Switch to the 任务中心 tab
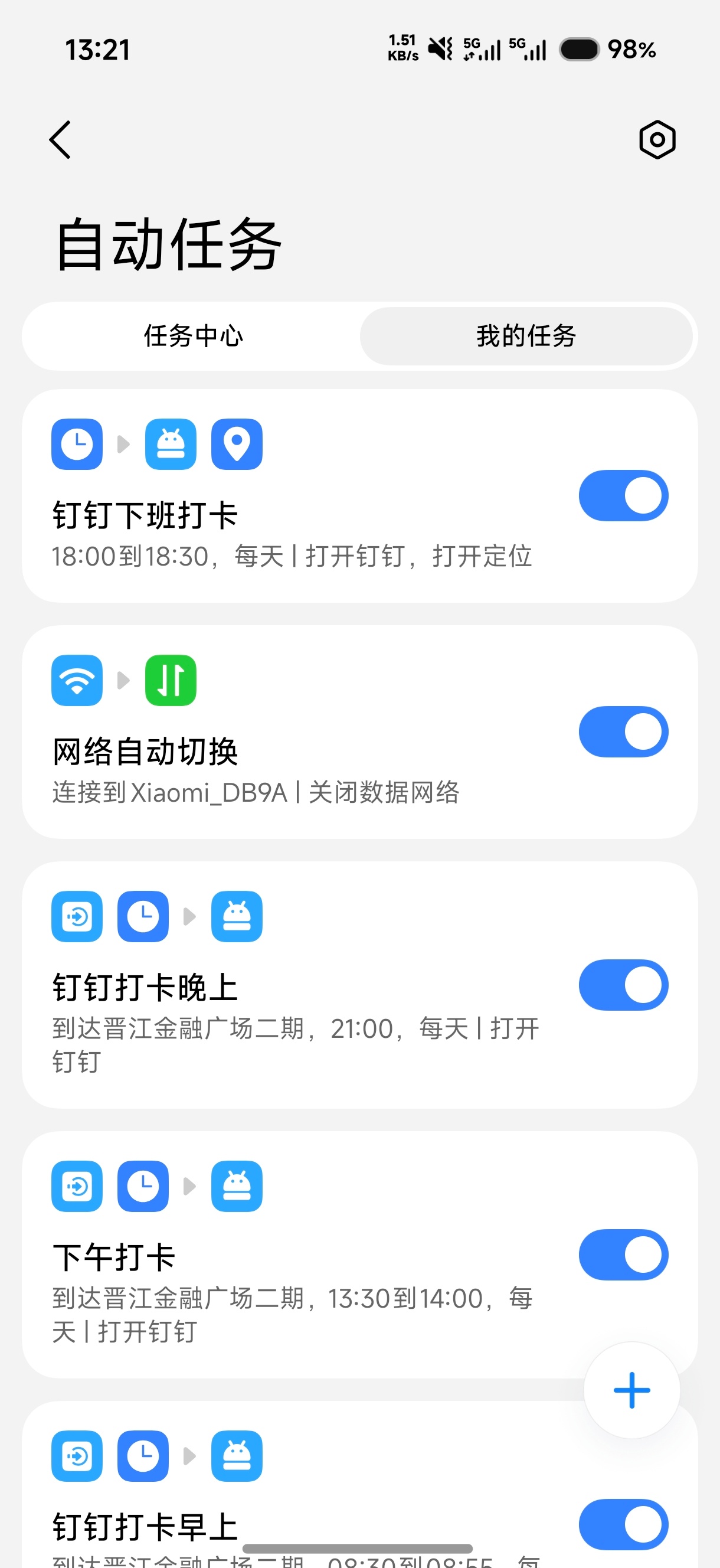The width and height of the screenshot is (720, 1568). [193, 336]
